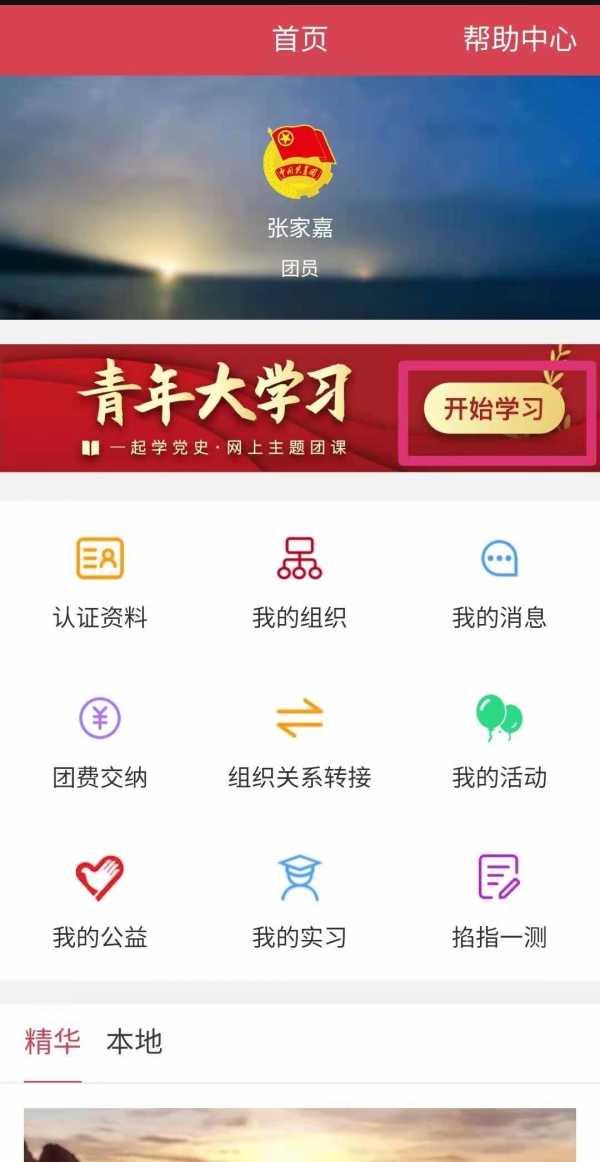The image size is (600, 1162).
Task: Check 我的消息 messages
Action: (499, 582)
